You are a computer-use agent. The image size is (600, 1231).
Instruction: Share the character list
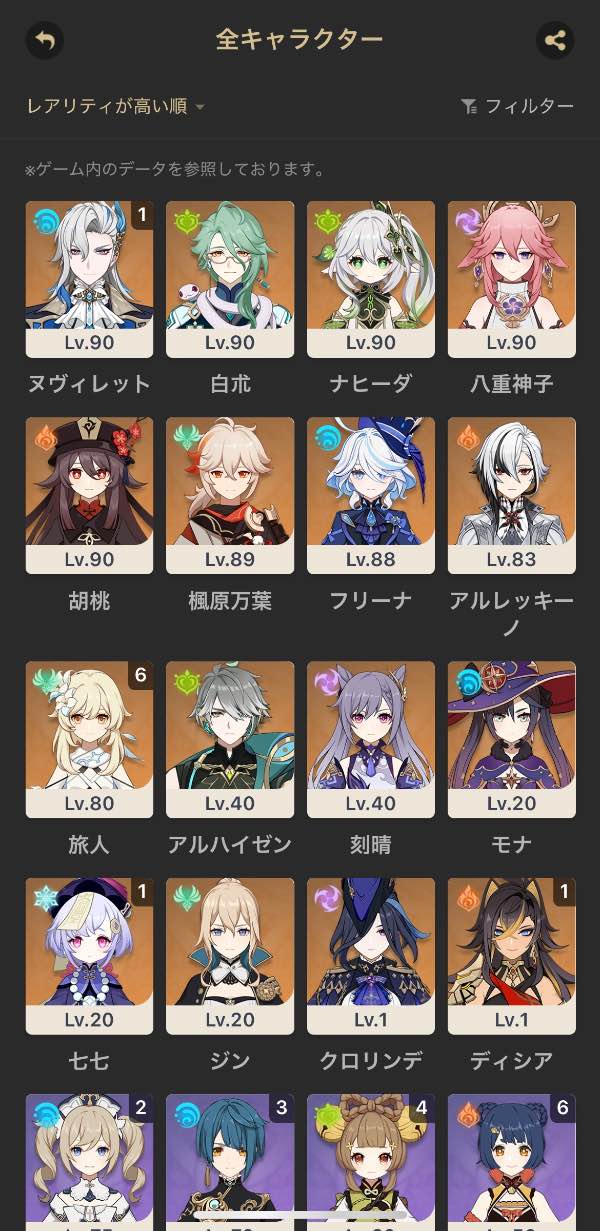[x=555, y=41]
